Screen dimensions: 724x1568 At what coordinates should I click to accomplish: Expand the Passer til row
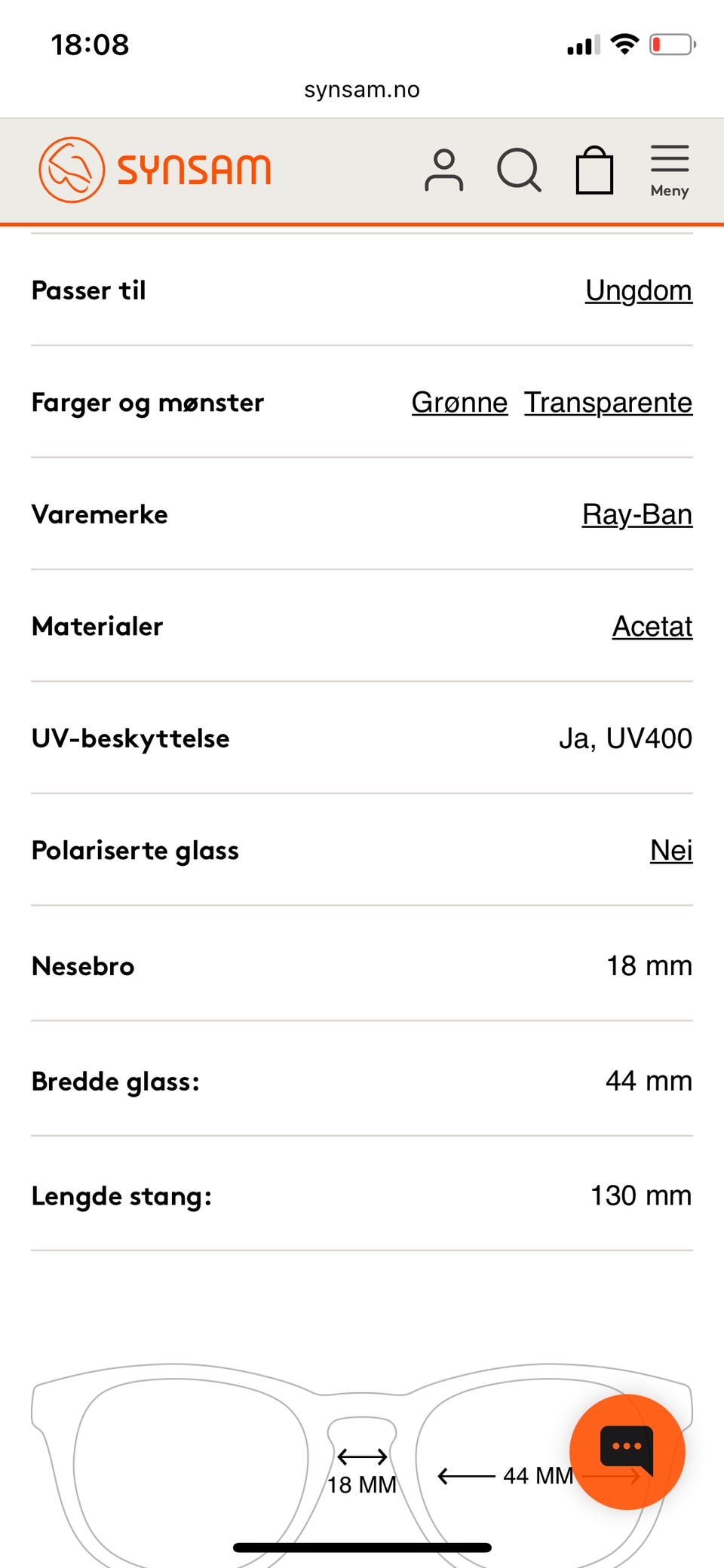pos(88,290)
